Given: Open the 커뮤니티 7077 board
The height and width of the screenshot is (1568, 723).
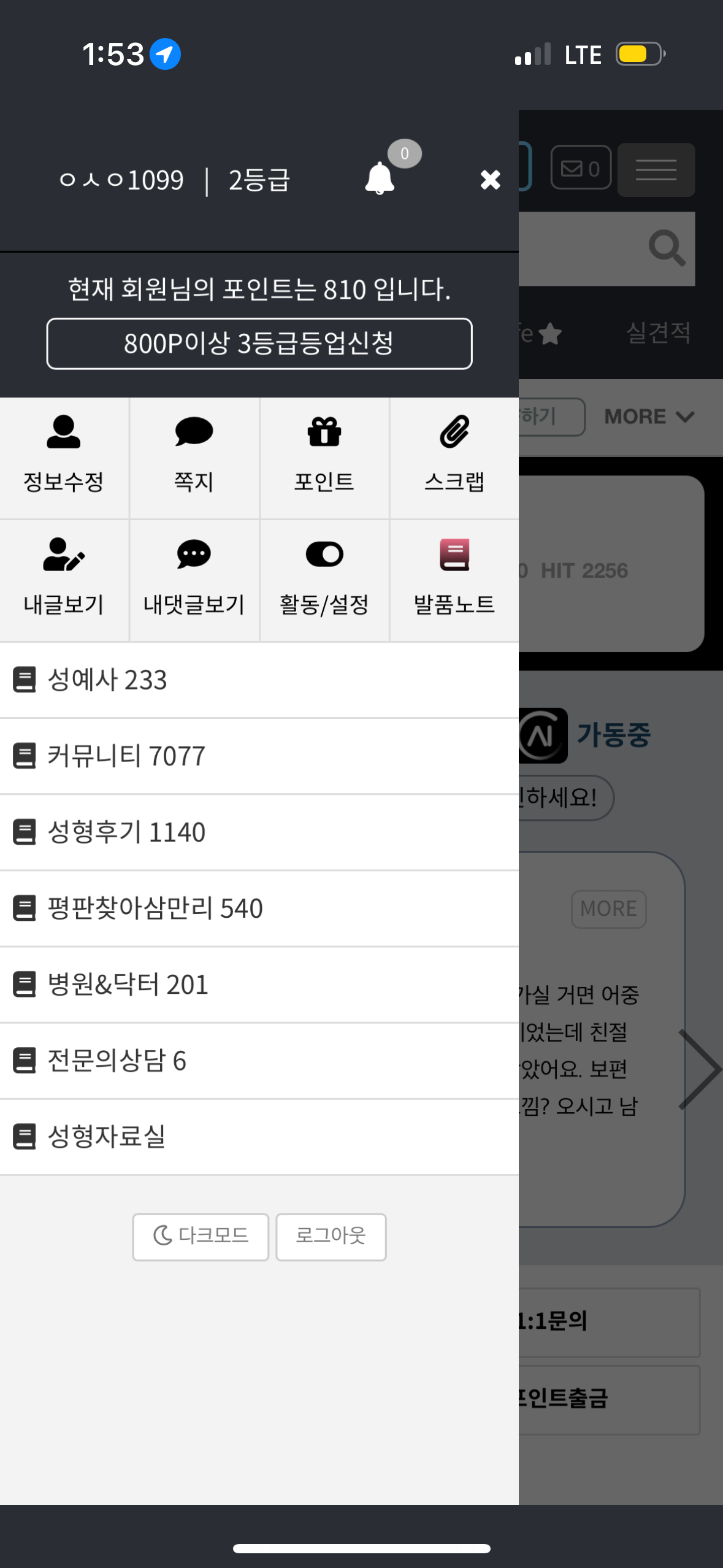Looking at the screenshot, I should point(126,756).
